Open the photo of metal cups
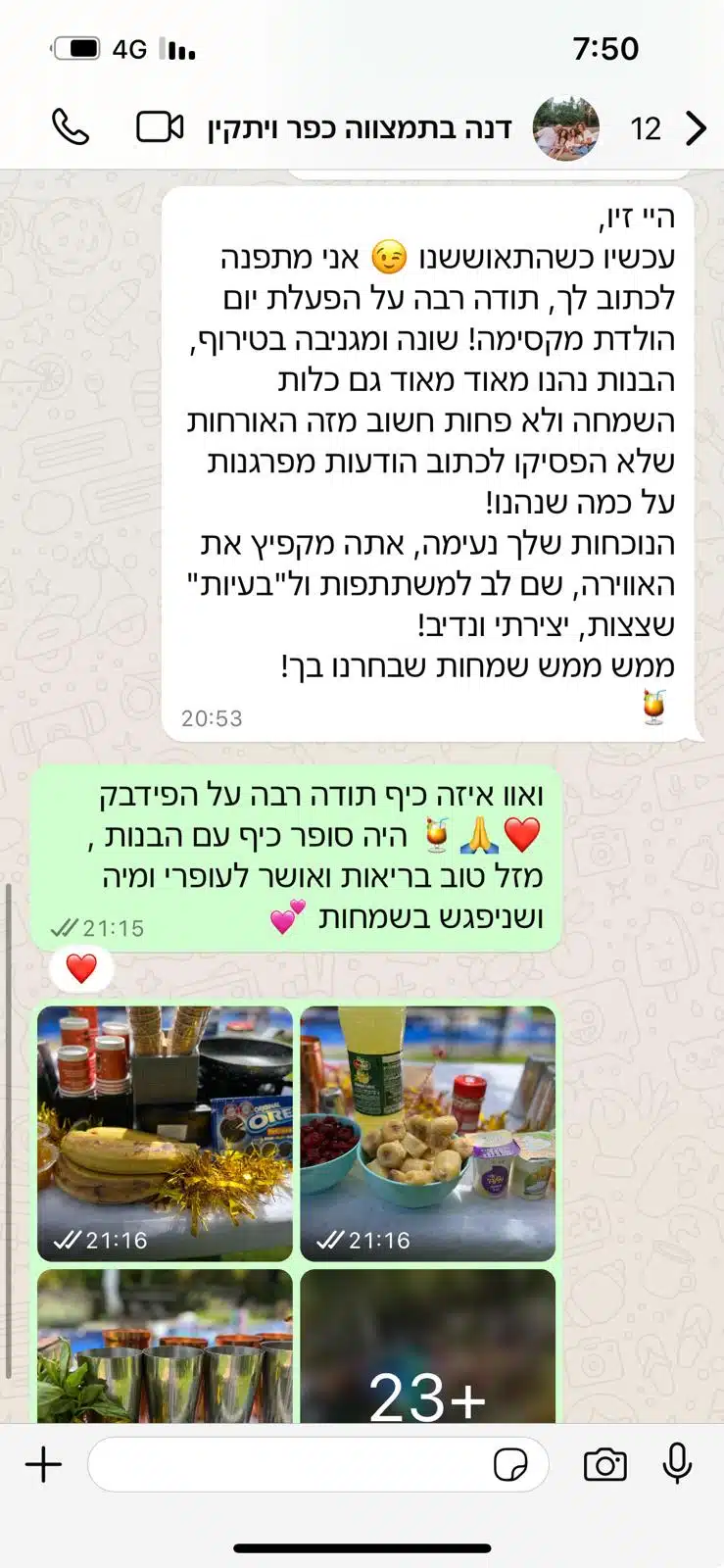This screenshot has height=1568, width=724. [x=165, y=1346]
